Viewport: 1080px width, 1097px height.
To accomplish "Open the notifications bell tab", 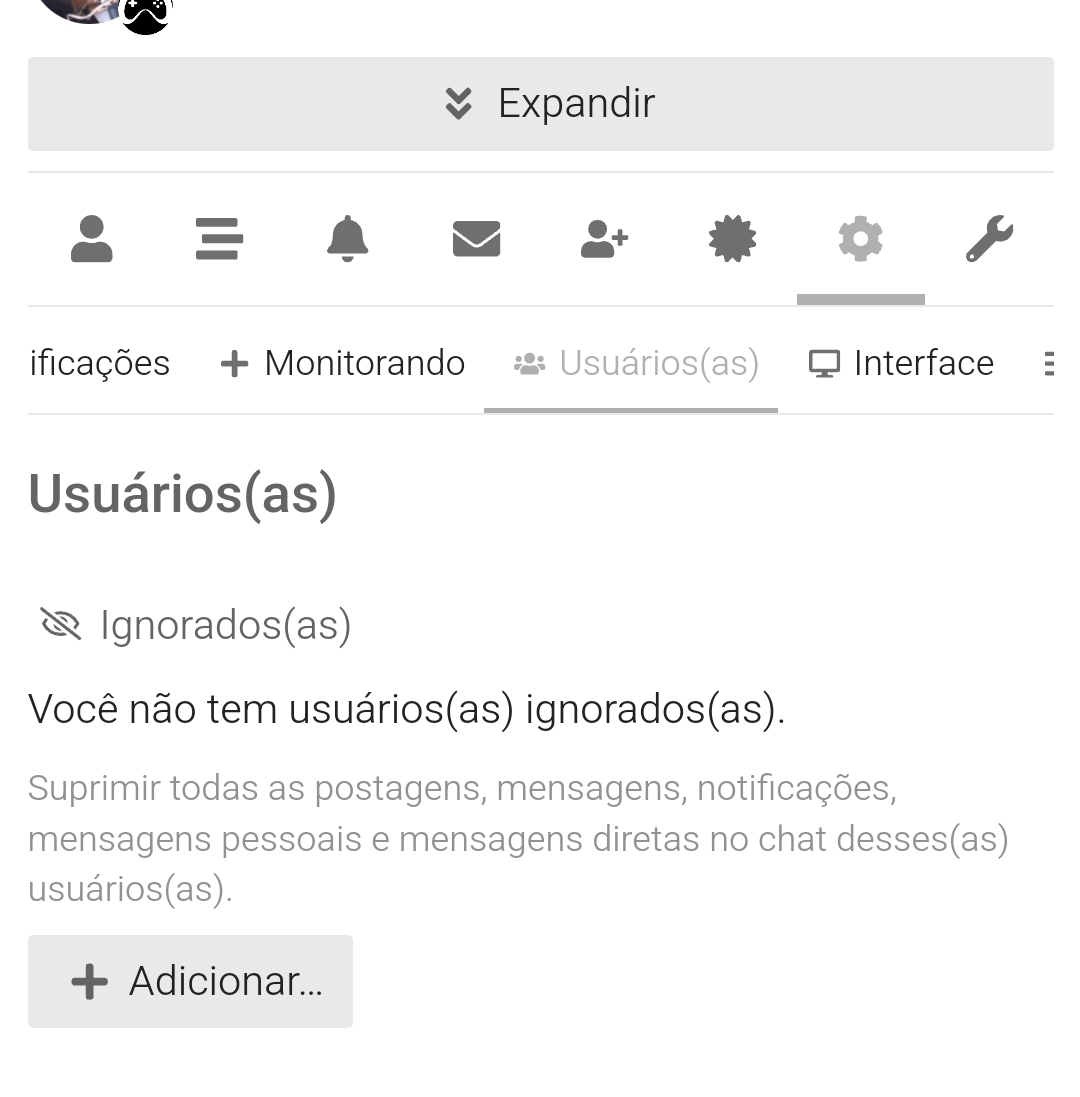I will pyautogui.click(x=347, y=240).
